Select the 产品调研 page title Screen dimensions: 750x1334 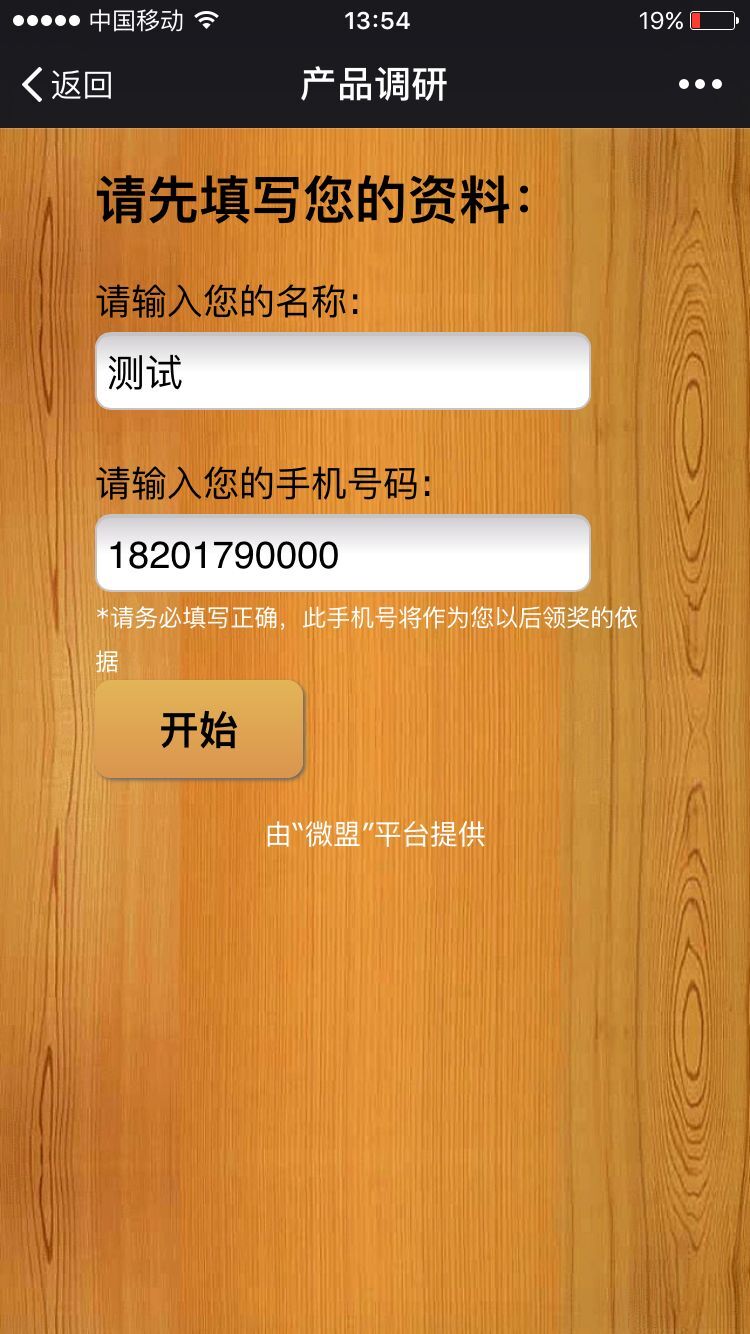375,85
